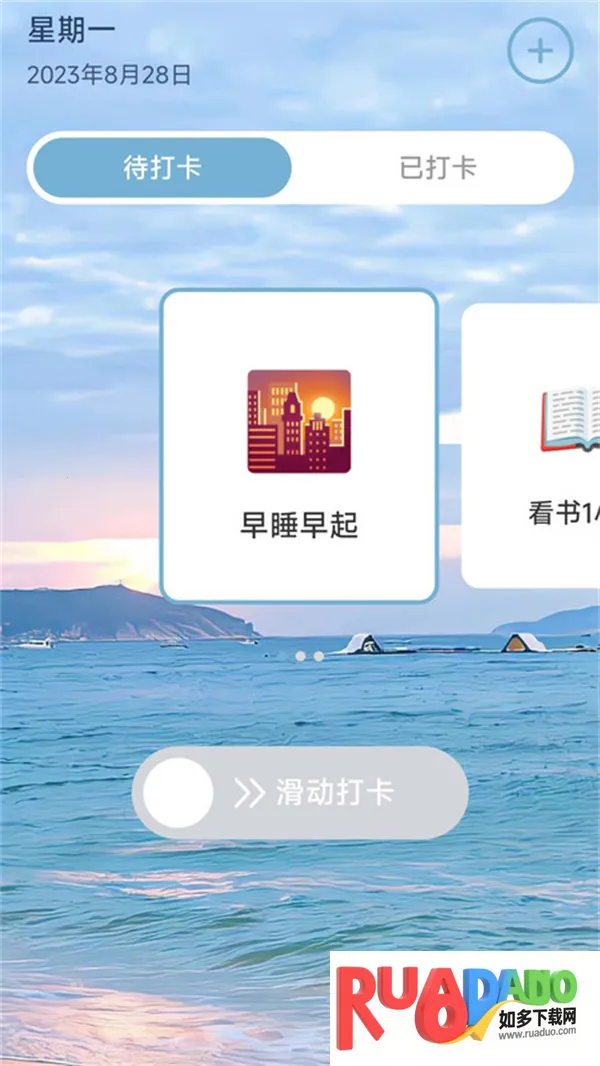
Task: Switch to the 已打卡 tab
Action: (x=437, y=168)
